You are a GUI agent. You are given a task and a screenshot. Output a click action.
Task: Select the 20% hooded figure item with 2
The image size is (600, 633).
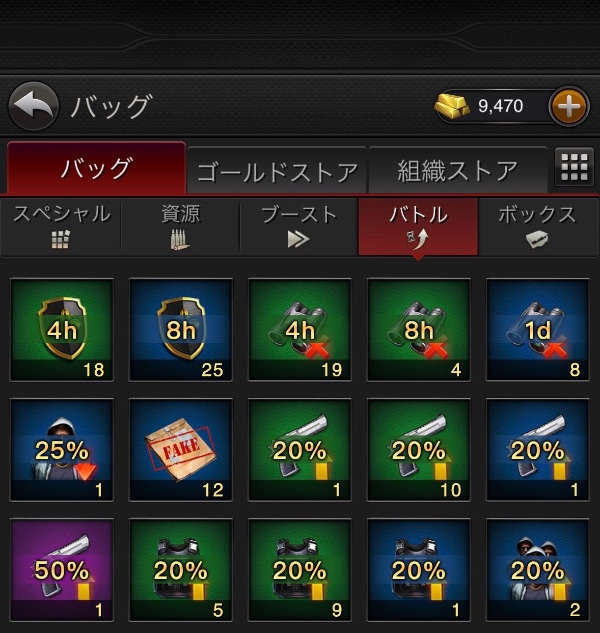(x=537, y=568)
